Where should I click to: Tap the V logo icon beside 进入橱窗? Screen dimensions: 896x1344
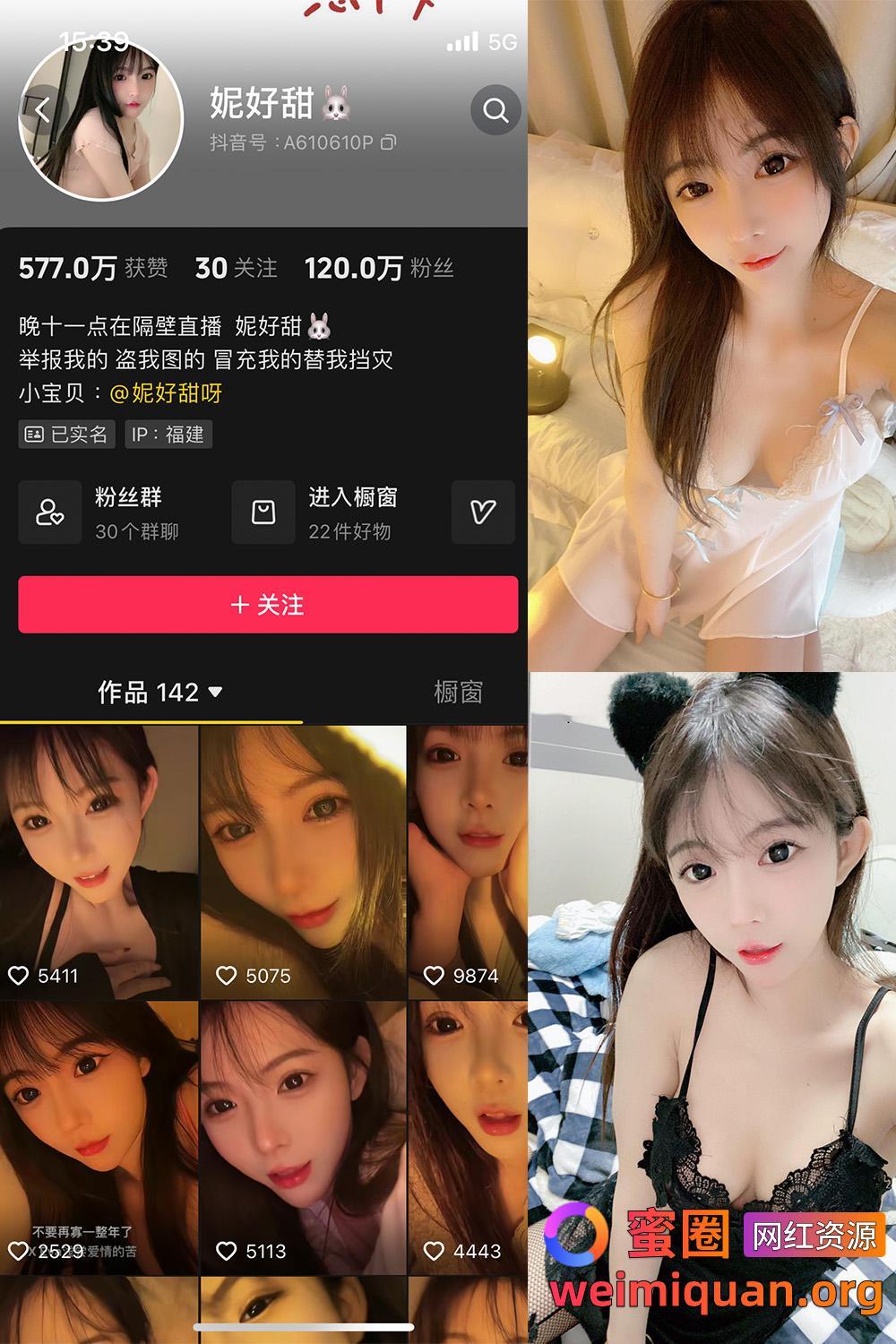click(482, 513)
